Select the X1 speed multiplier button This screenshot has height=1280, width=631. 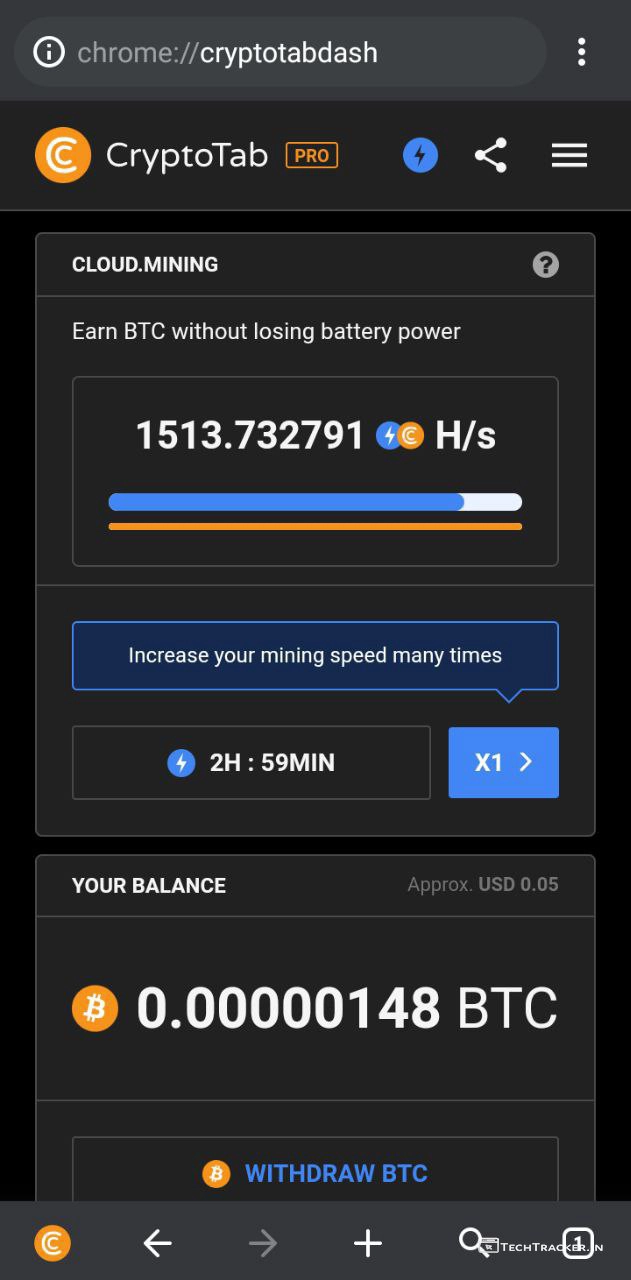(x=503, y=763)
